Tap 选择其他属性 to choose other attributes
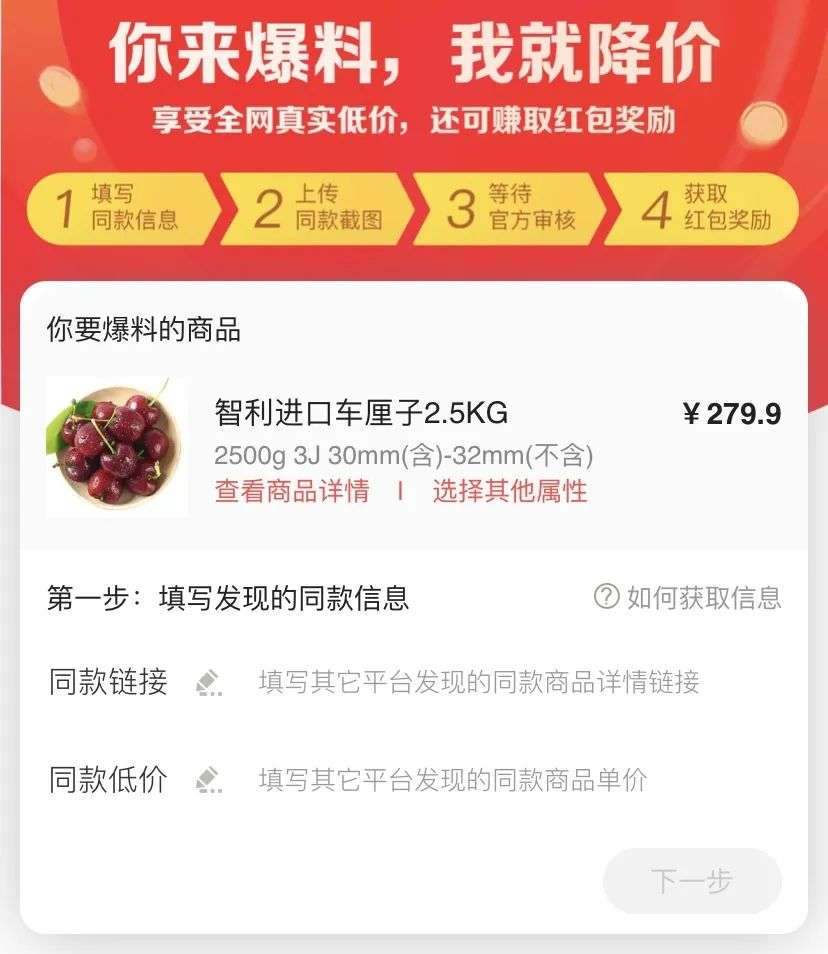The image size is (828, 954). point(510,491)
